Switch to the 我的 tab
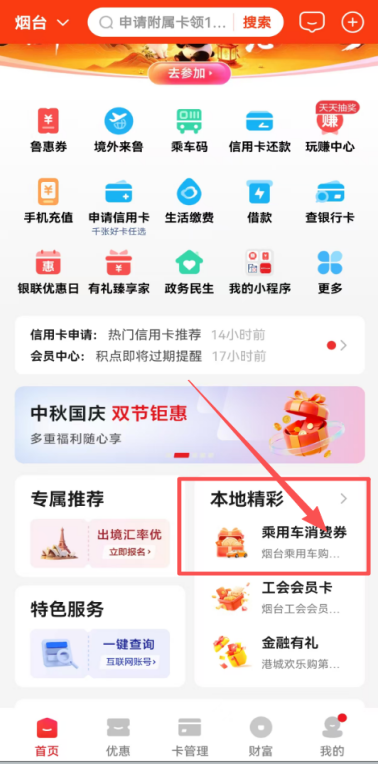Viewport: 378px width, 764px height. pyautogui.click(x=333, y=736)
